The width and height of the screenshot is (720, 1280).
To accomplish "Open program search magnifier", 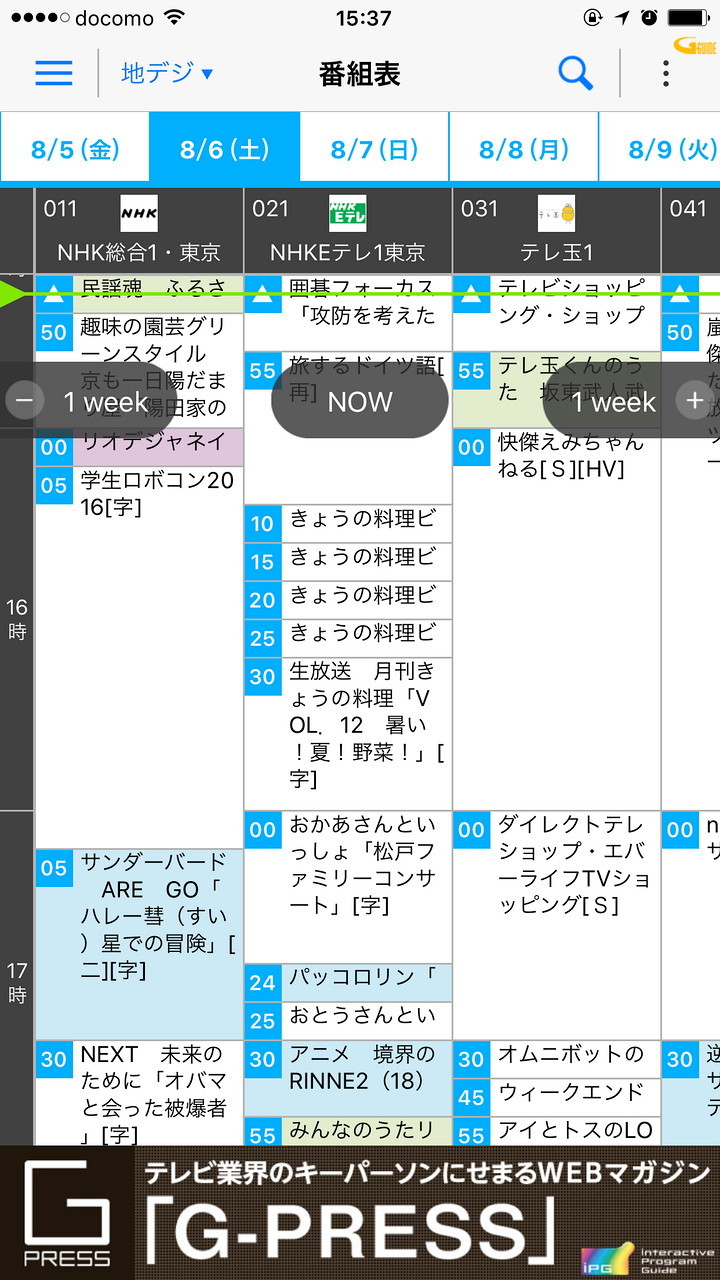I will click(x=575, y=73).
